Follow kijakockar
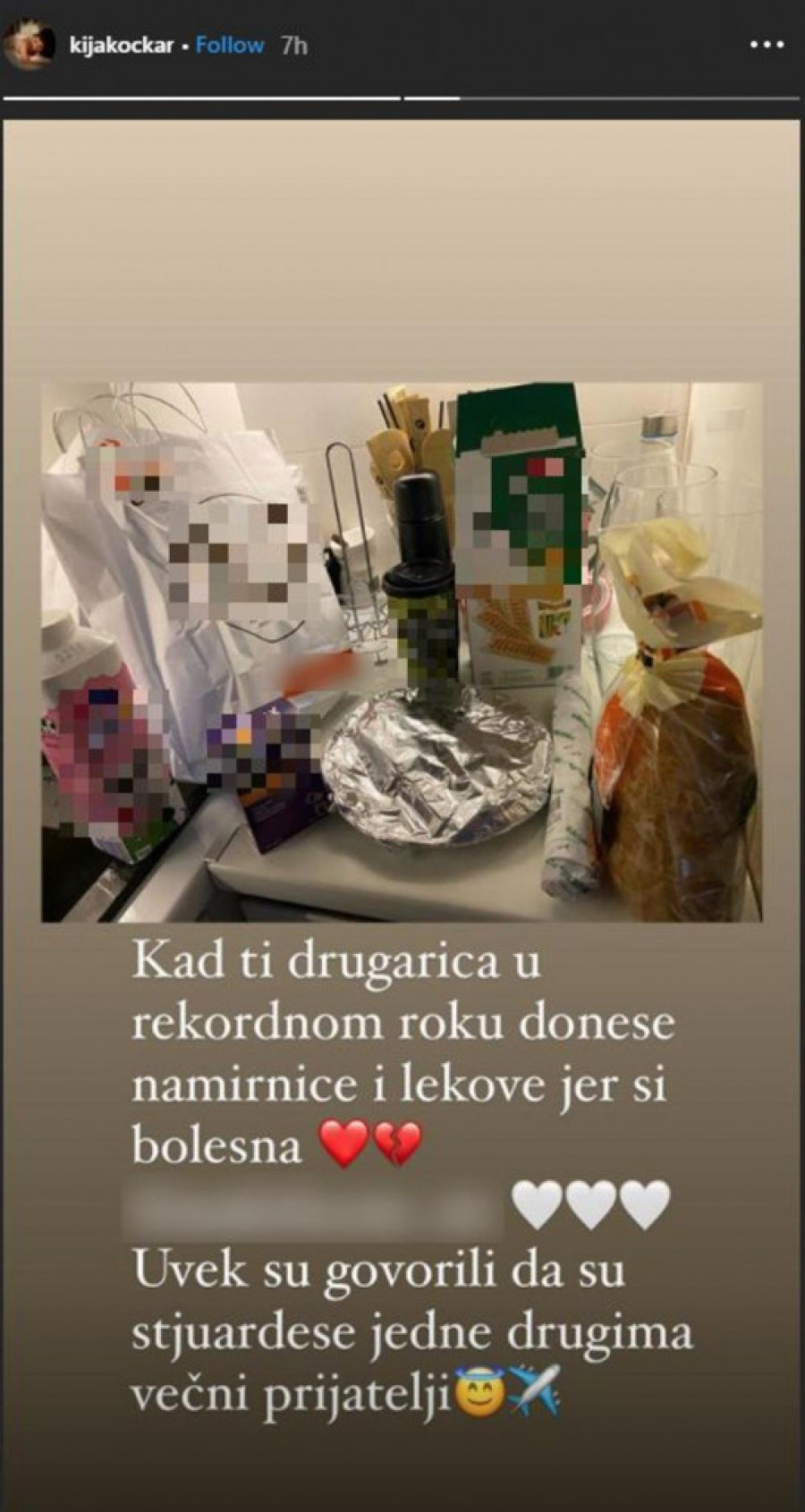Viewport: 805px width, 1512px height. (230, 46)
